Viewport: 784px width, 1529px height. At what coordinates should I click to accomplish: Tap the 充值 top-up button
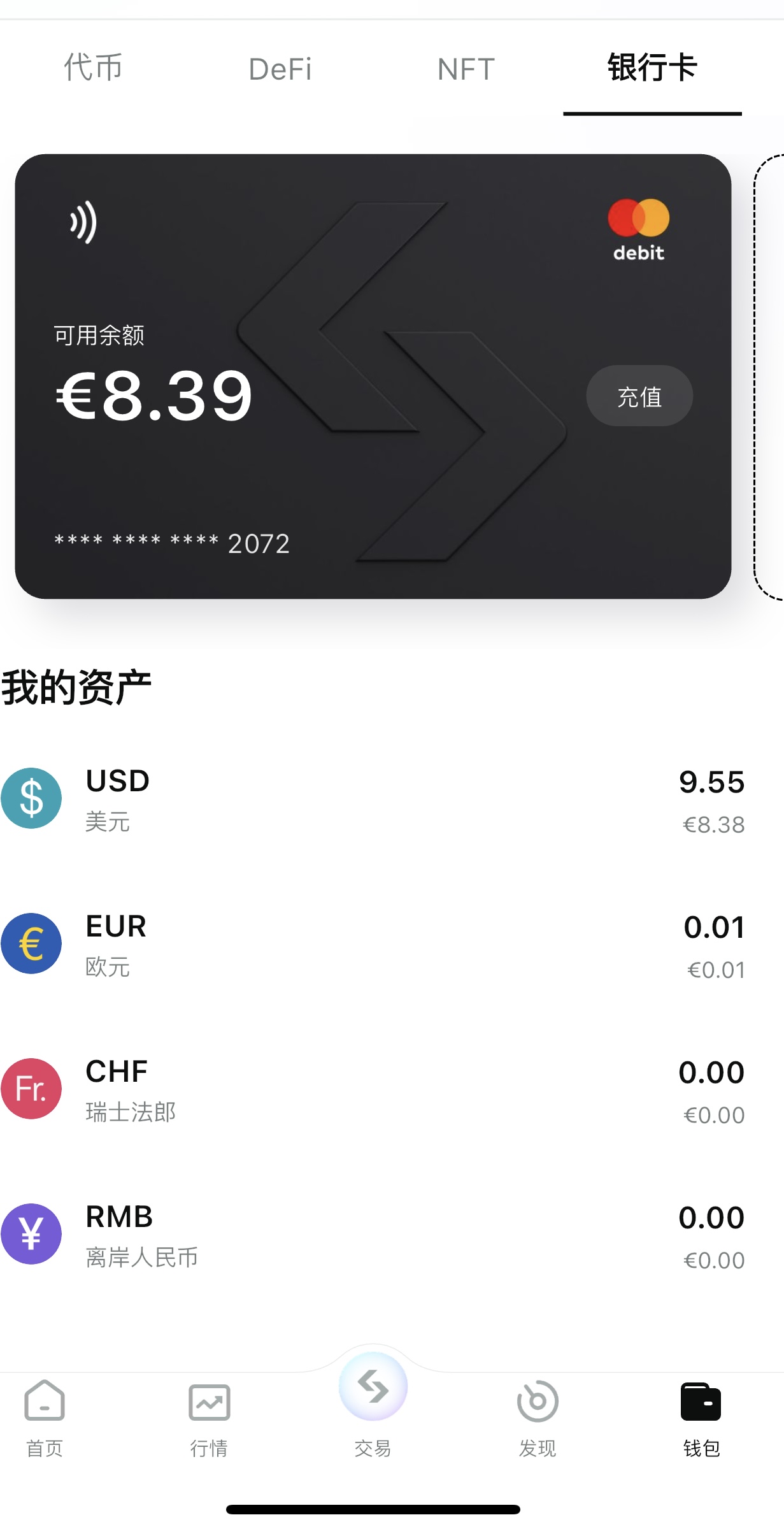coord(639,396)
